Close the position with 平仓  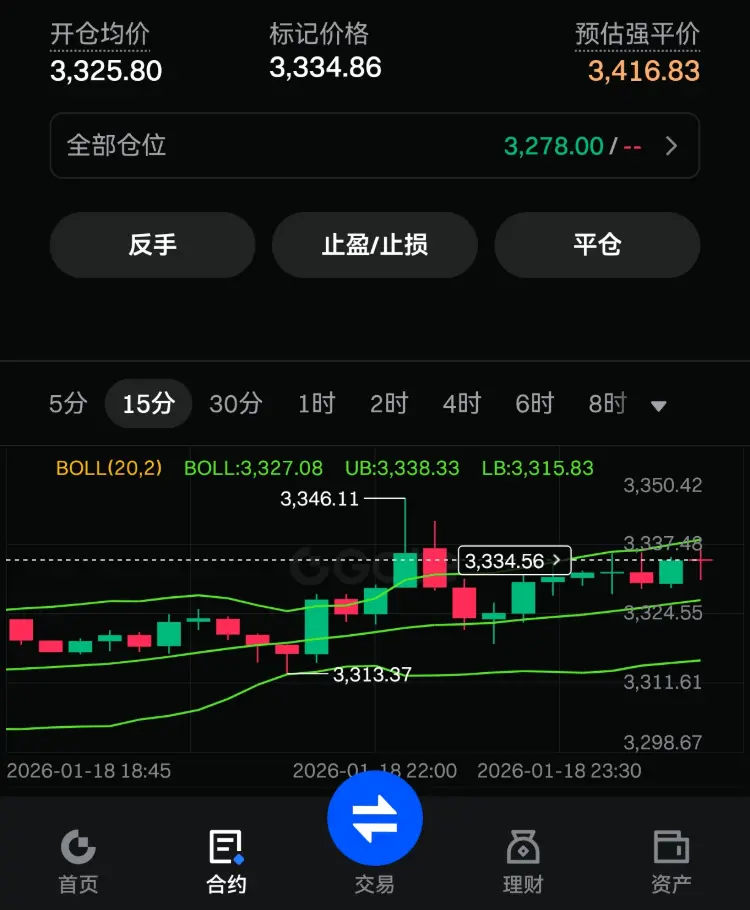(597, 245)
